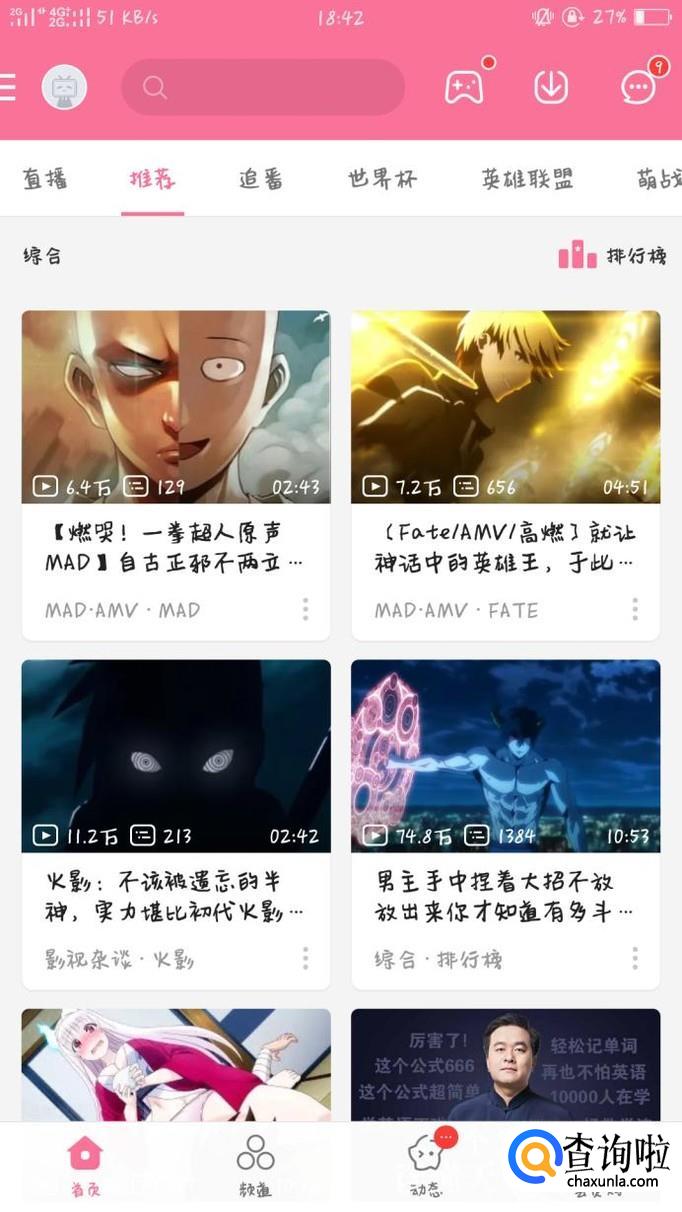The width and height of the screenshot is (682, 1212).
Task: Open more options for 一拳超人原声 MAD video
Action: point(305,609)
